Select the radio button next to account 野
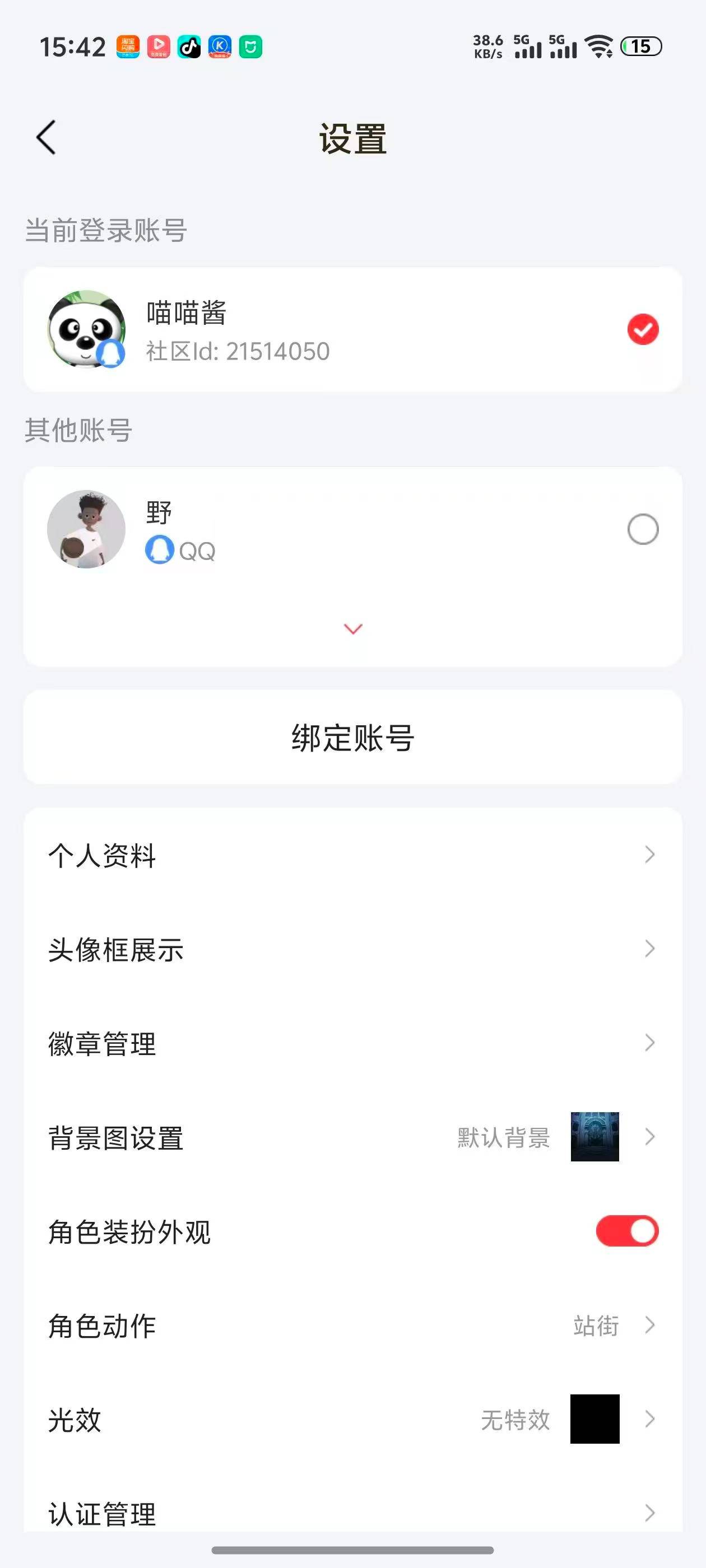 [643, 528]
